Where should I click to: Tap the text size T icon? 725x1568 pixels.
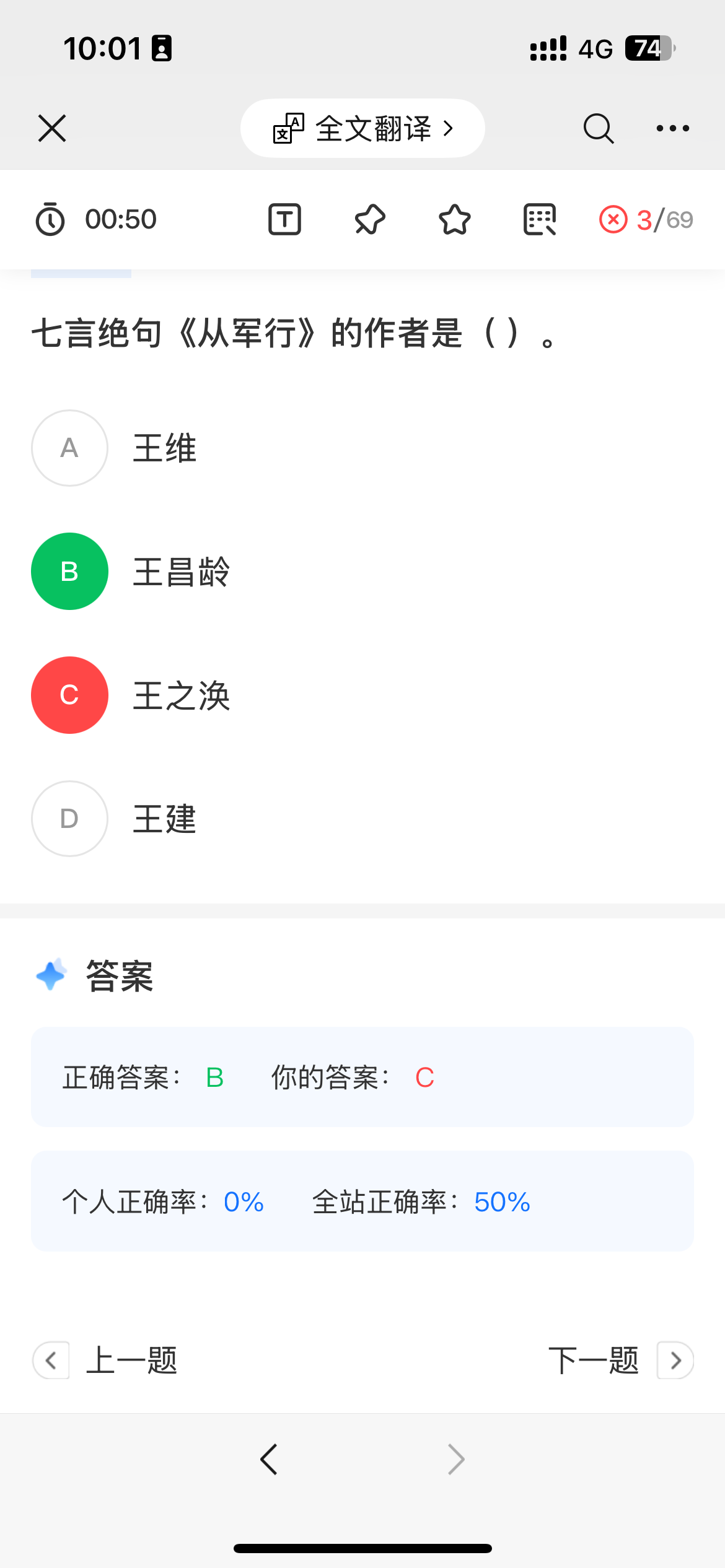(x=284, y=219)
